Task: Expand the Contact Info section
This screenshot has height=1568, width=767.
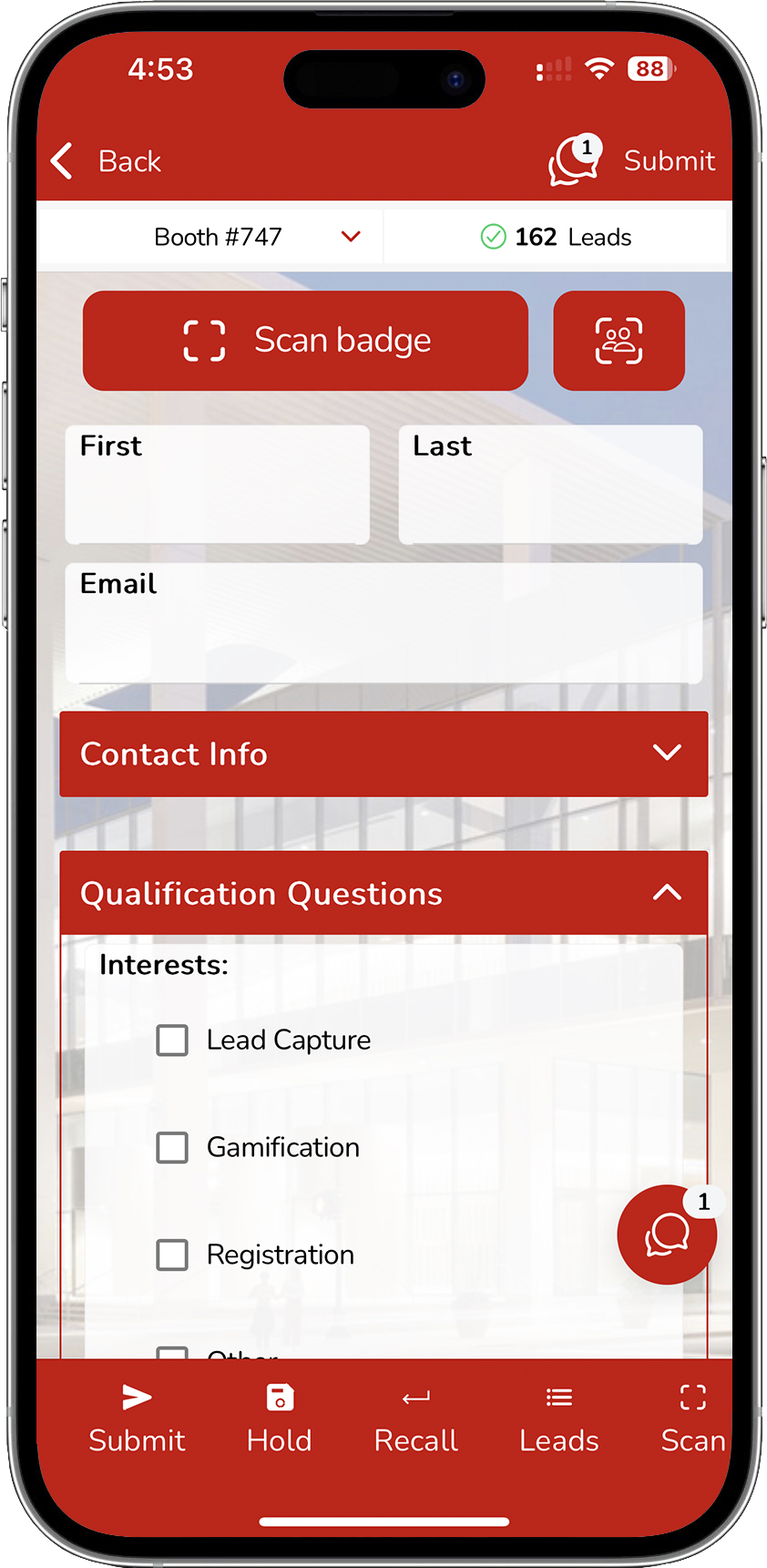Action: coord(383,753)
